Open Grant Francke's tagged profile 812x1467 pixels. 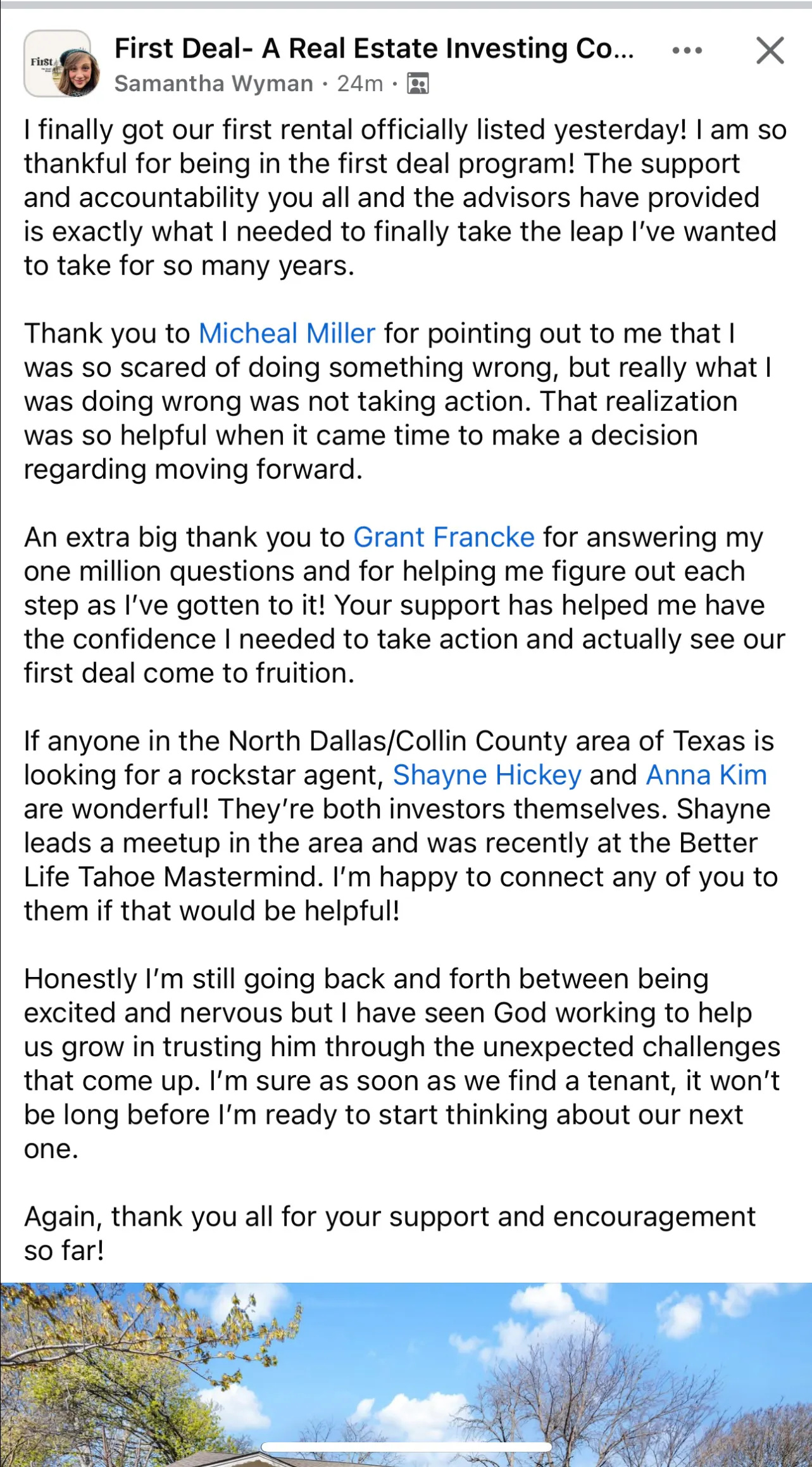[444, 538]
